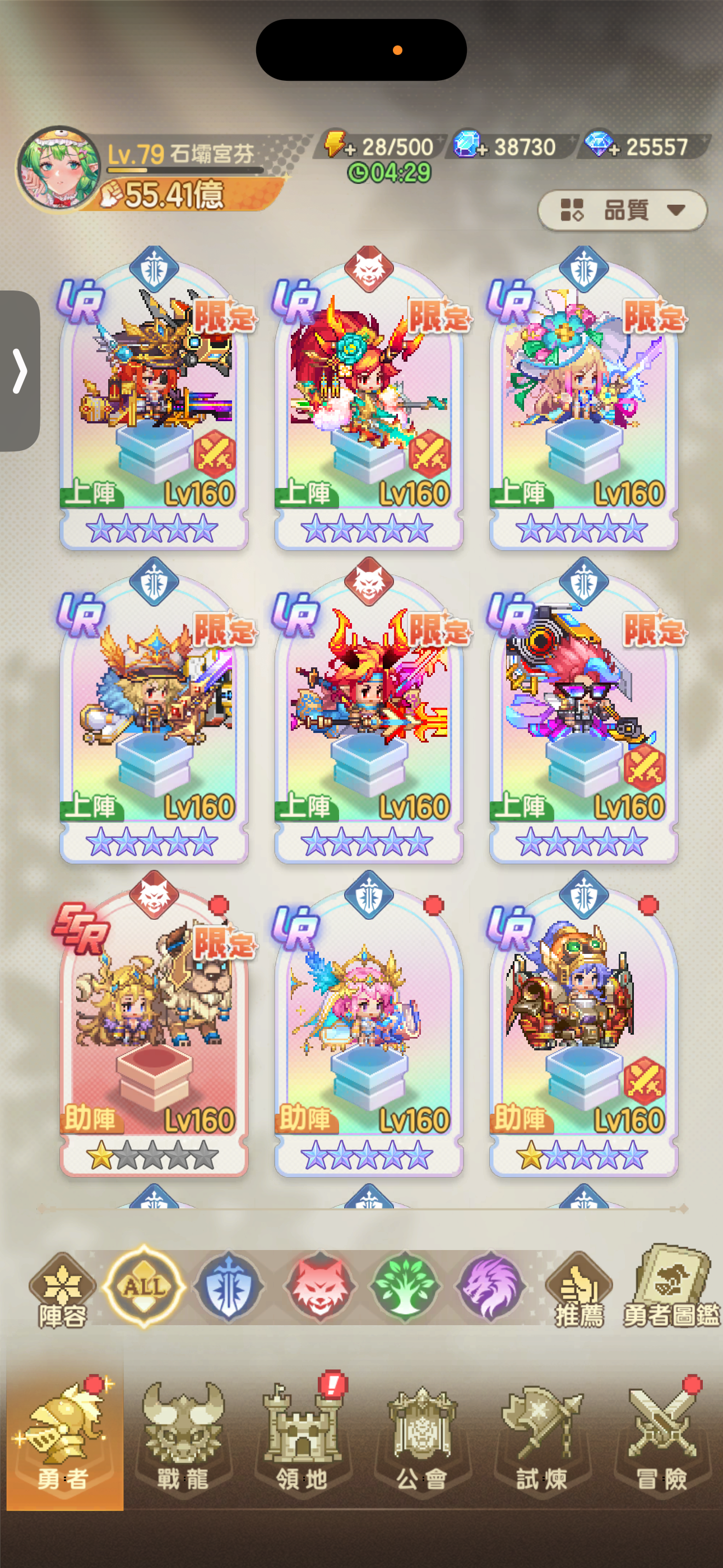
Task: Open the 試煉 trials tab
Action: (541, 1437)
